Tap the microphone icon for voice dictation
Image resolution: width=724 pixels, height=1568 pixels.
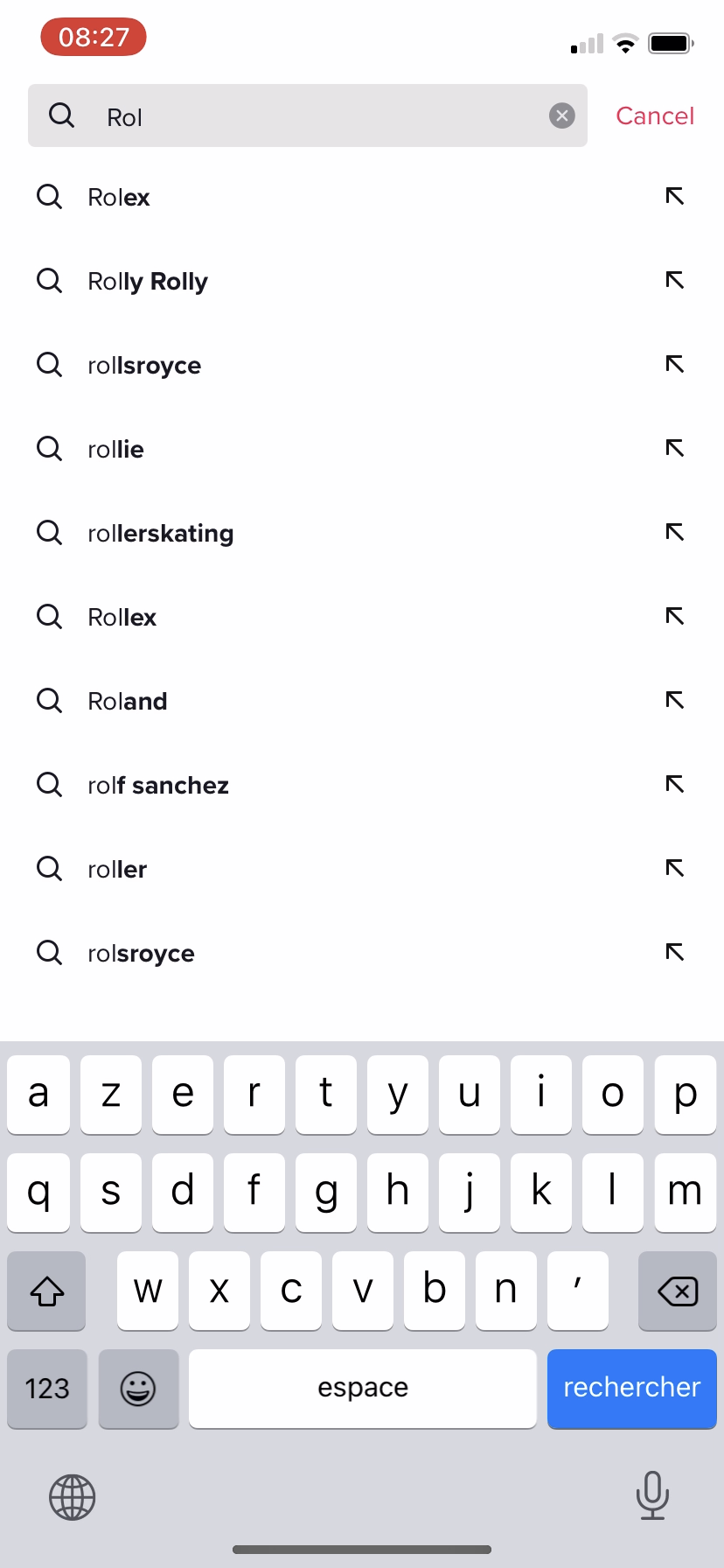coord(652,1496)
